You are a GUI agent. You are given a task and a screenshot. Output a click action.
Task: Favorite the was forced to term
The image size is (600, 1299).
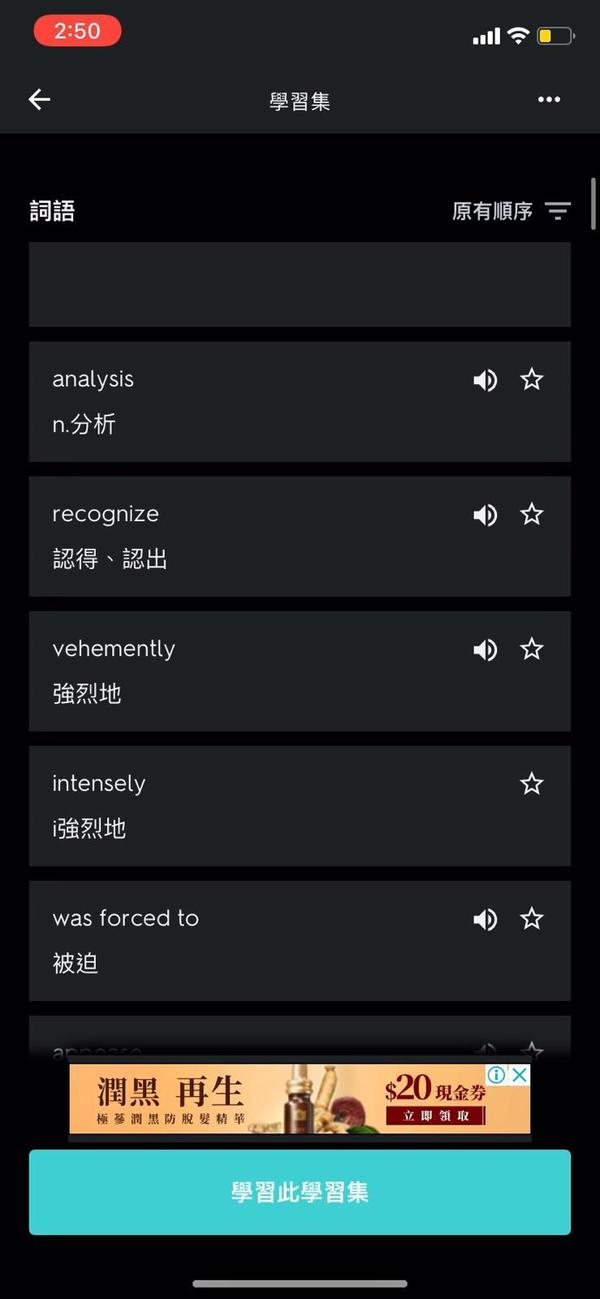(x=532, y=918)
